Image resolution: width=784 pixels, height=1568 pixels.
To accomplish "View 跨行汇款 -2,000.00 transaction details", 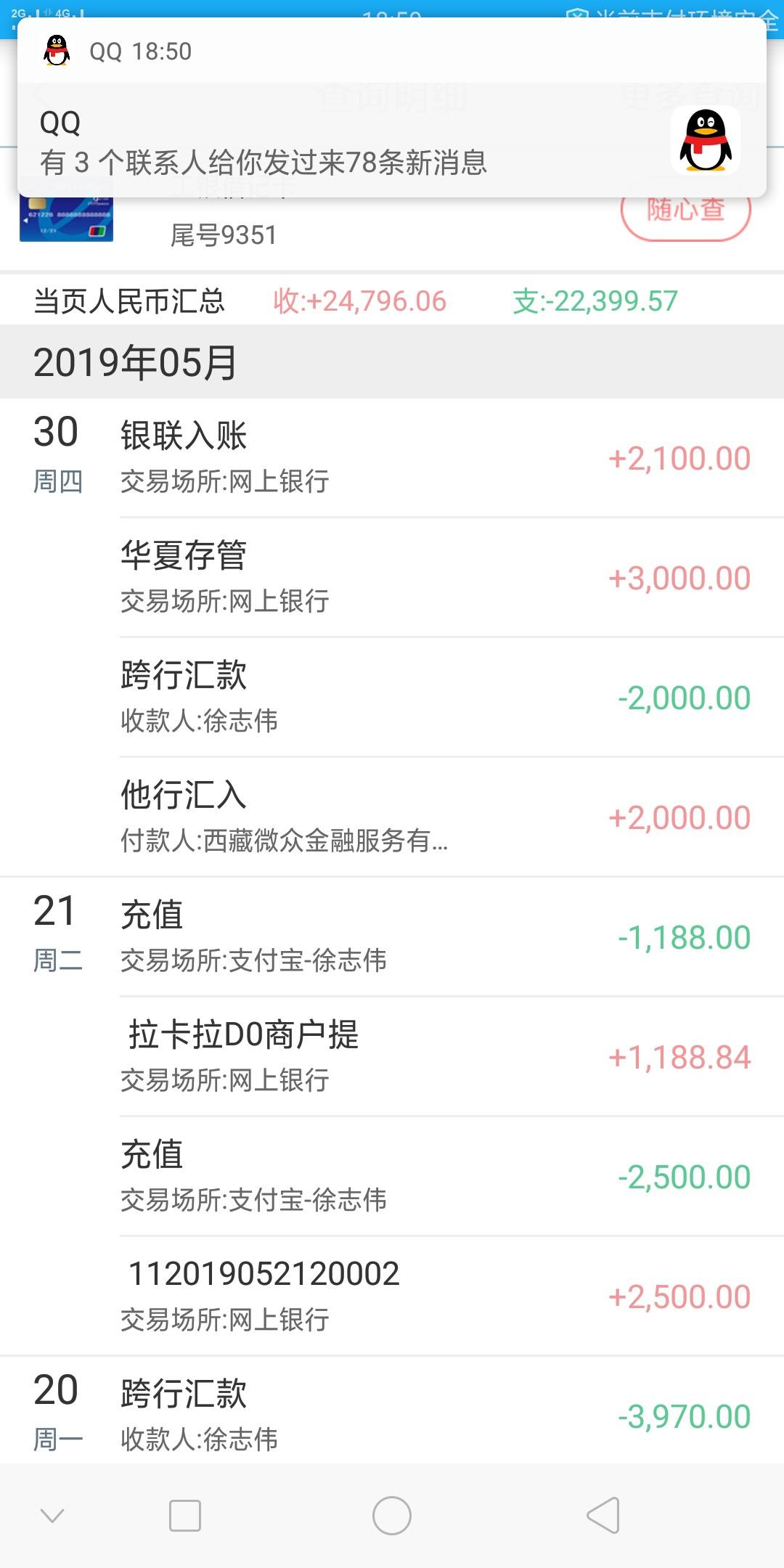I will 436,697.
